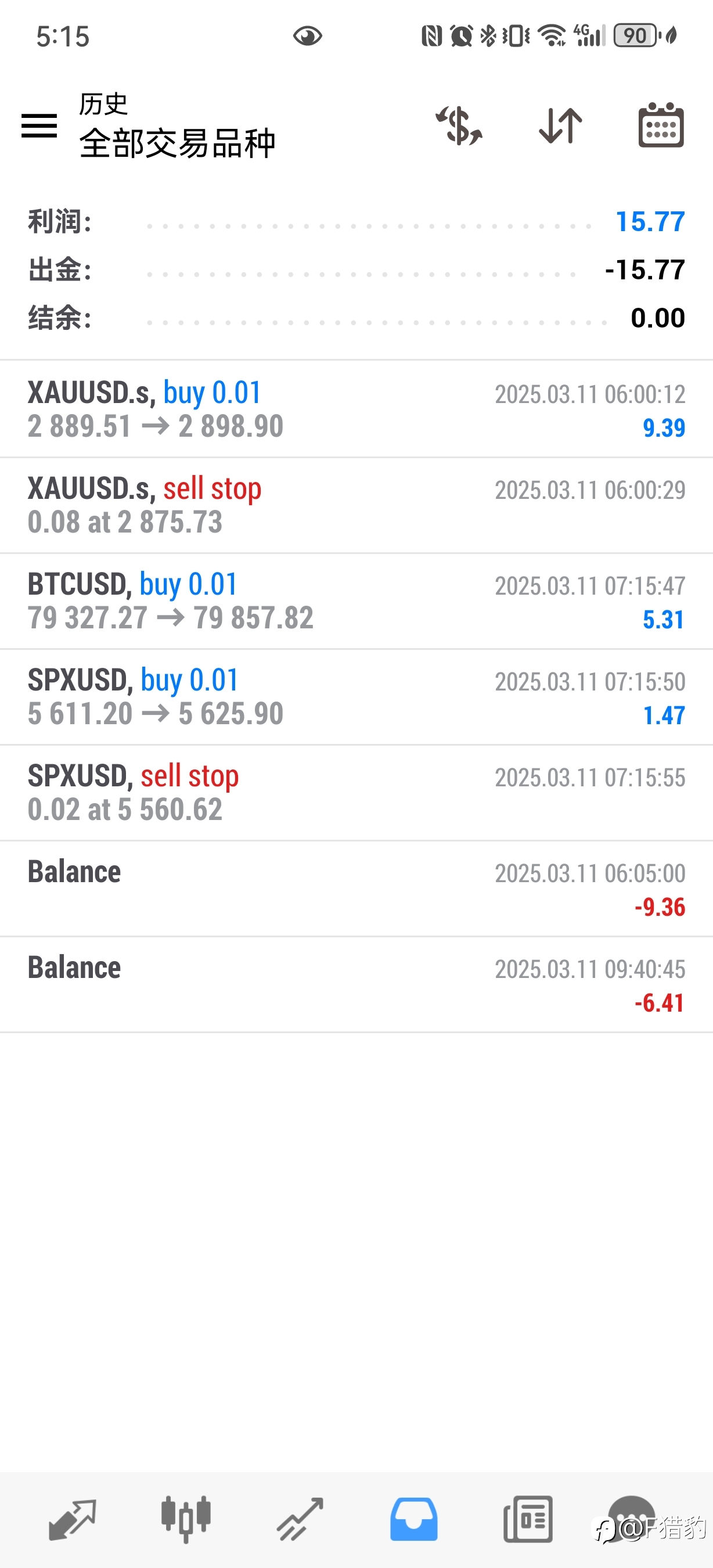Switch to the candlestick chart tab

click(x=186, y=1519)
